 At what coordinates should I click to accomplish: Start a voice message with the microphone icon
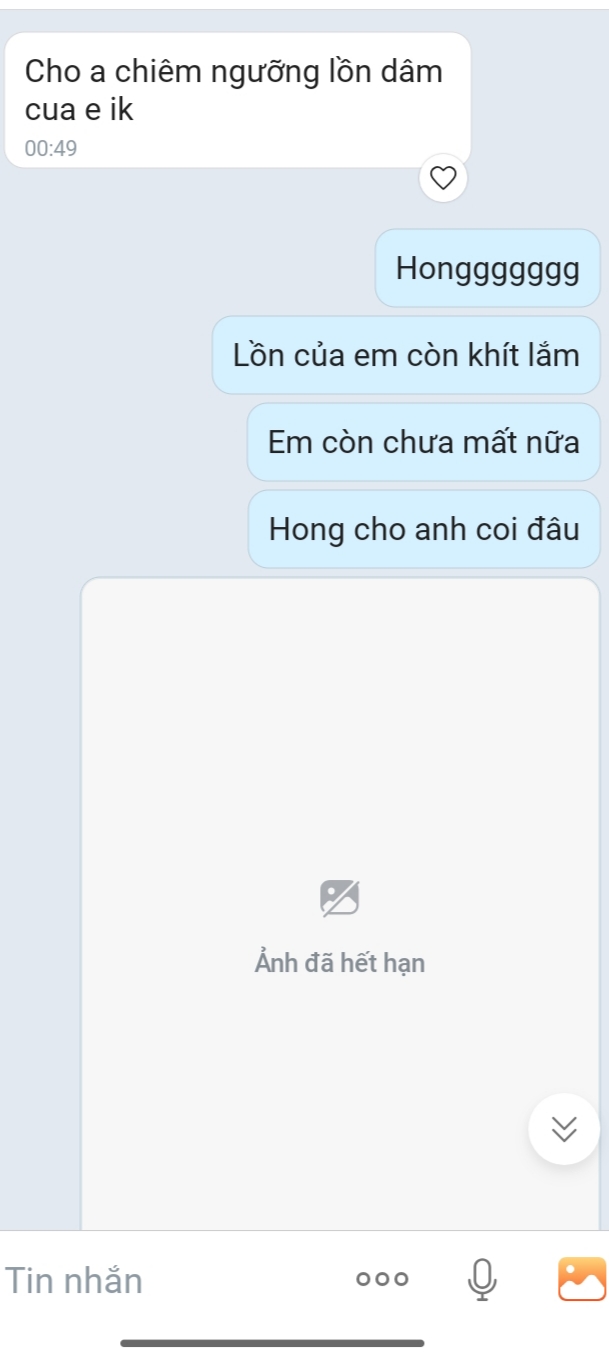[482, 1279]
